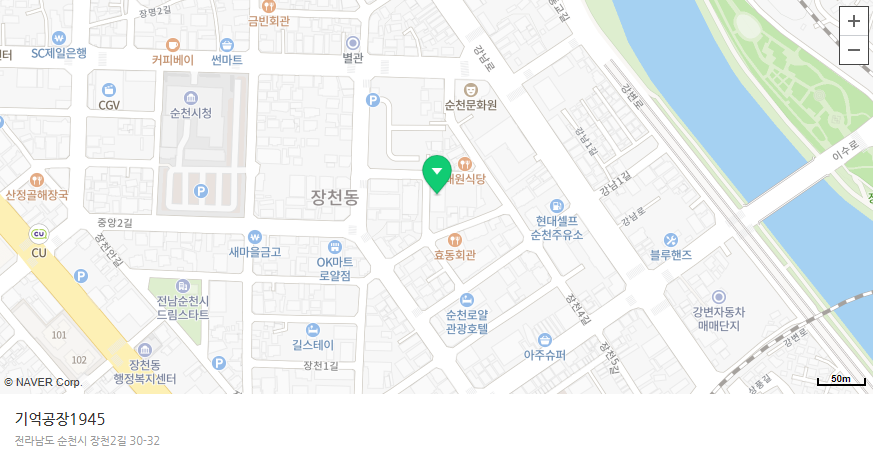Zoom in on the map
Image resolution: width=873 pixels, height=458 pixels.
(x=853, y=21)
